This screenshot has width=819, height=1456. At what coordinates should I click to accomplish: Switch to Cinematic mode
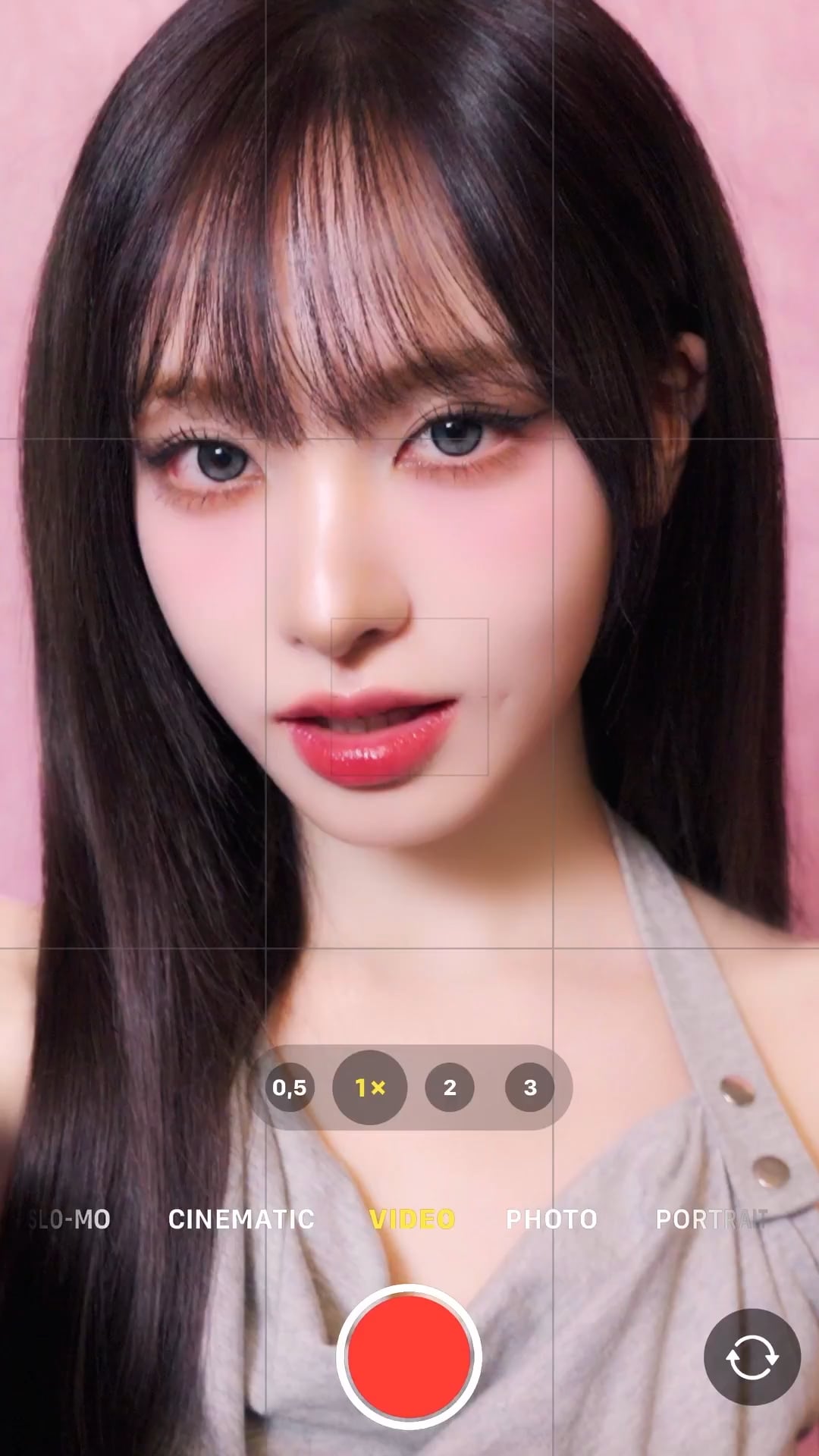(241, 1219)
